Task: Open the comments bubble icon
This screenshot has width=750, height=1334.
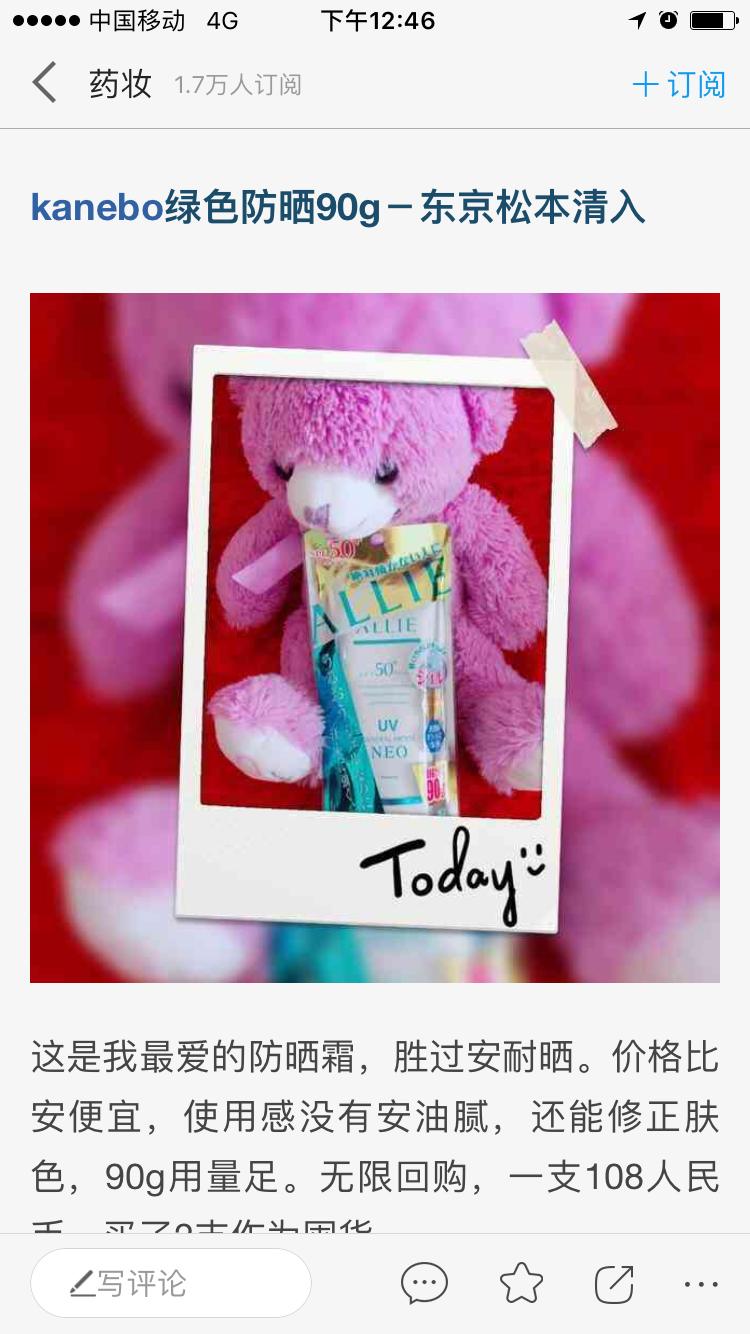Action: point(424,1283)
